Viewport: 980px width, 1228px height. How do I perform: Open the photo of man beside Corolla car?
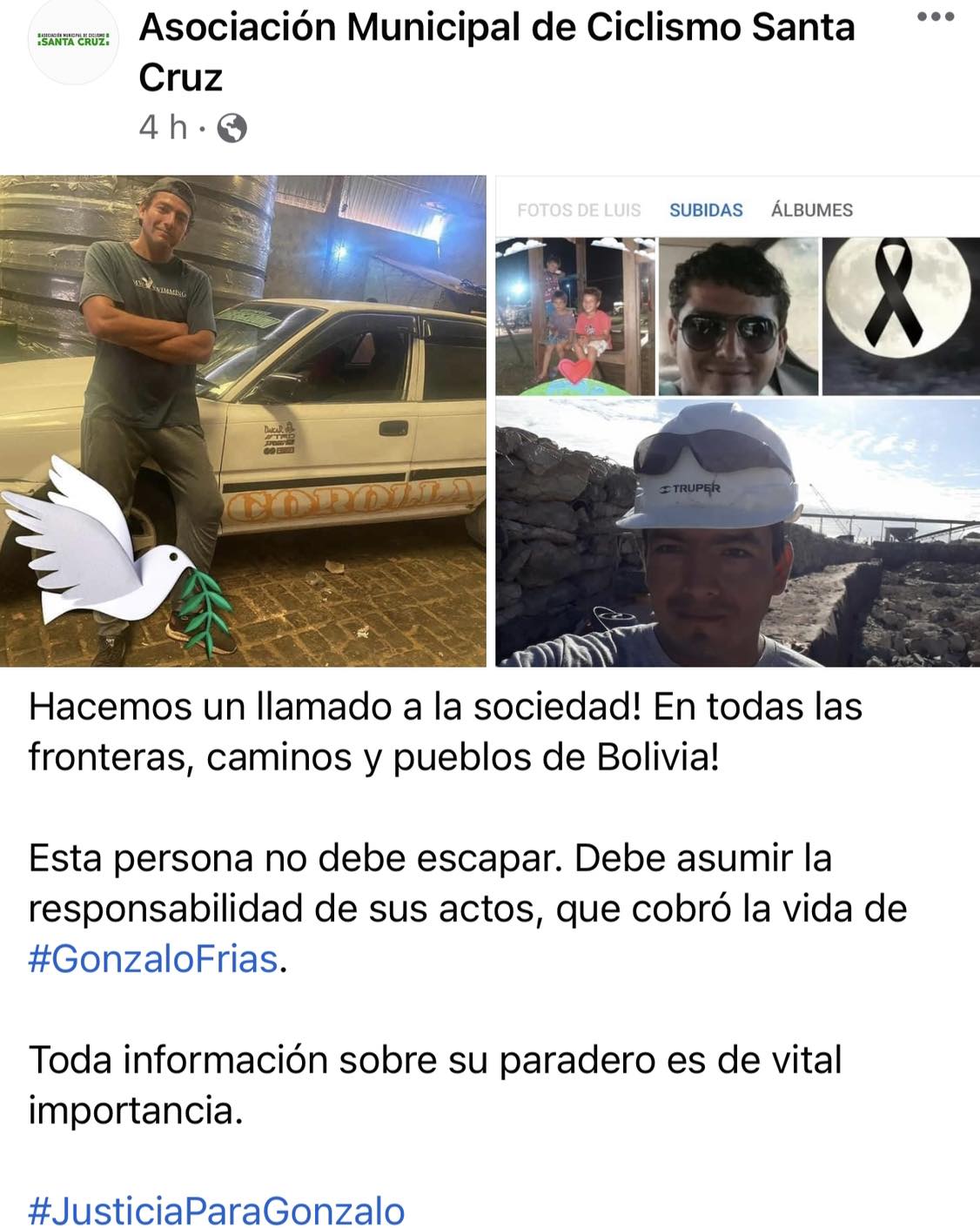coord(243,421)
